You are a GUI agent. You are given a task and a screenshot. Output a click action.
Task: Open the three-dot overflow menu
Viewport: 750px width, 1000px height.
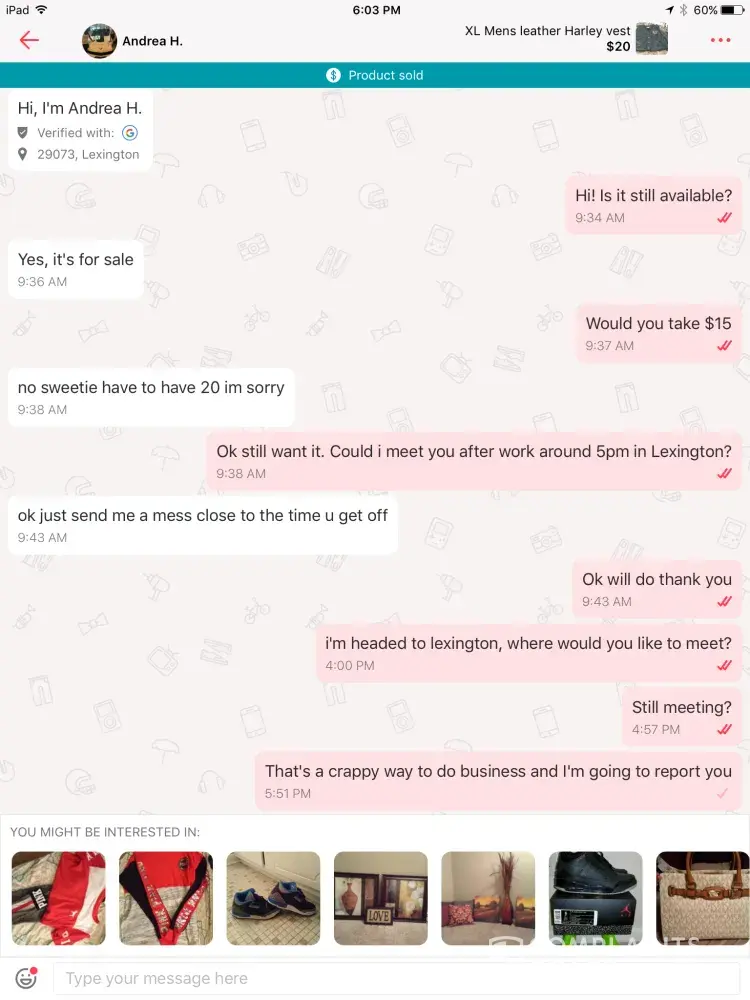[720, 40]
